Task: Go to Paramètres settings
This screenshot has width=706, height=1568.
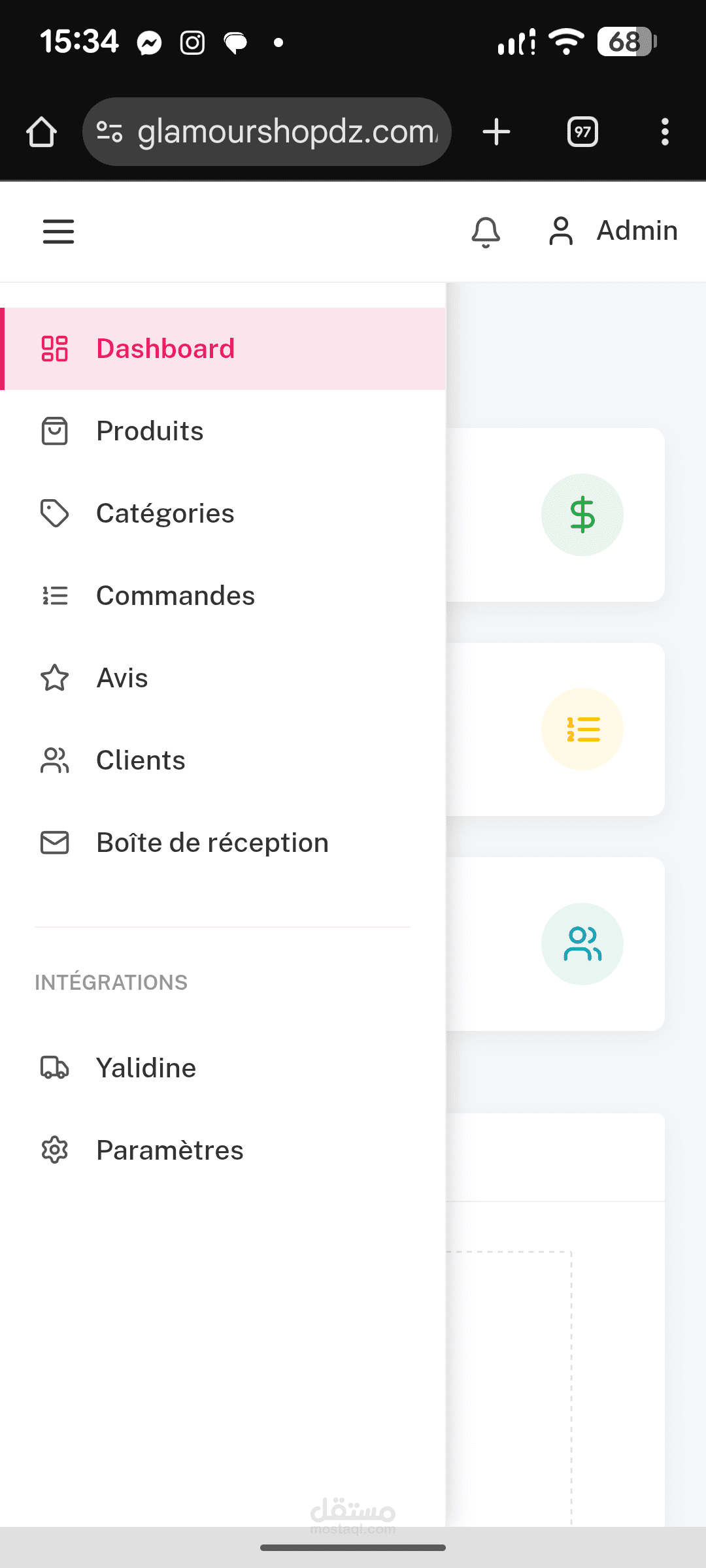Action: 169,1151
